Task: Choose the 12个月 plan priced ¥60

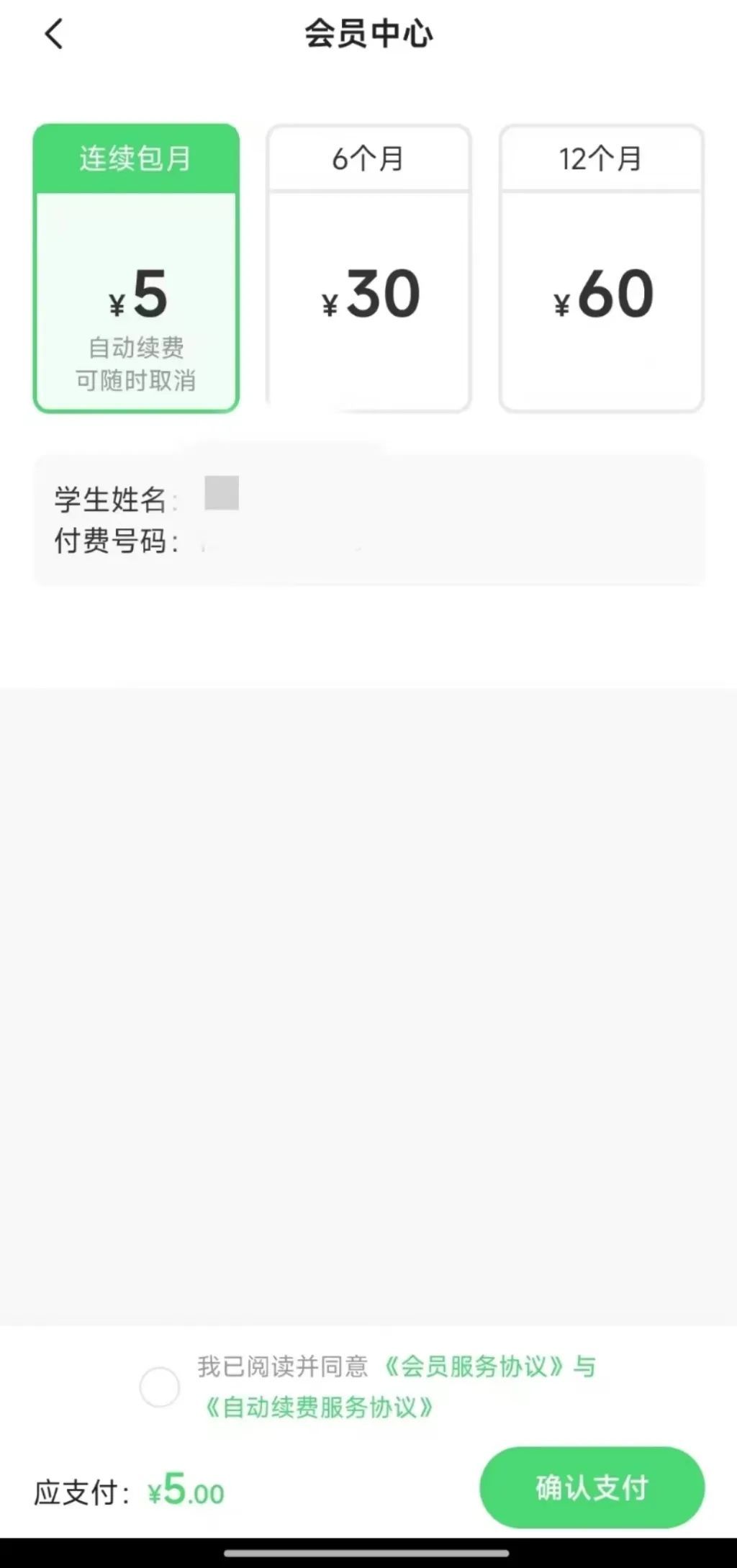Action: click(602, 266)
